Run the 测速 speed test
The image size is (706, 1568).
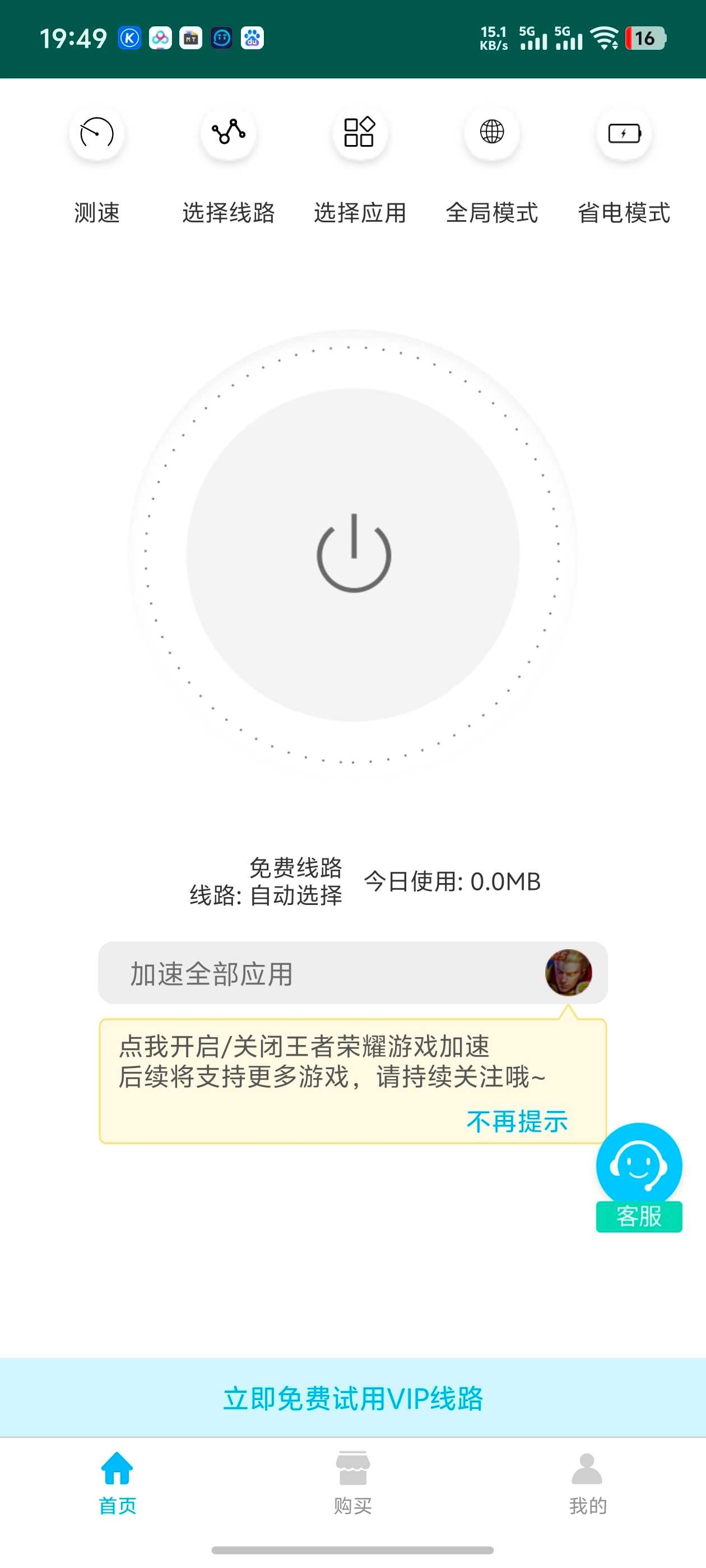96,133
